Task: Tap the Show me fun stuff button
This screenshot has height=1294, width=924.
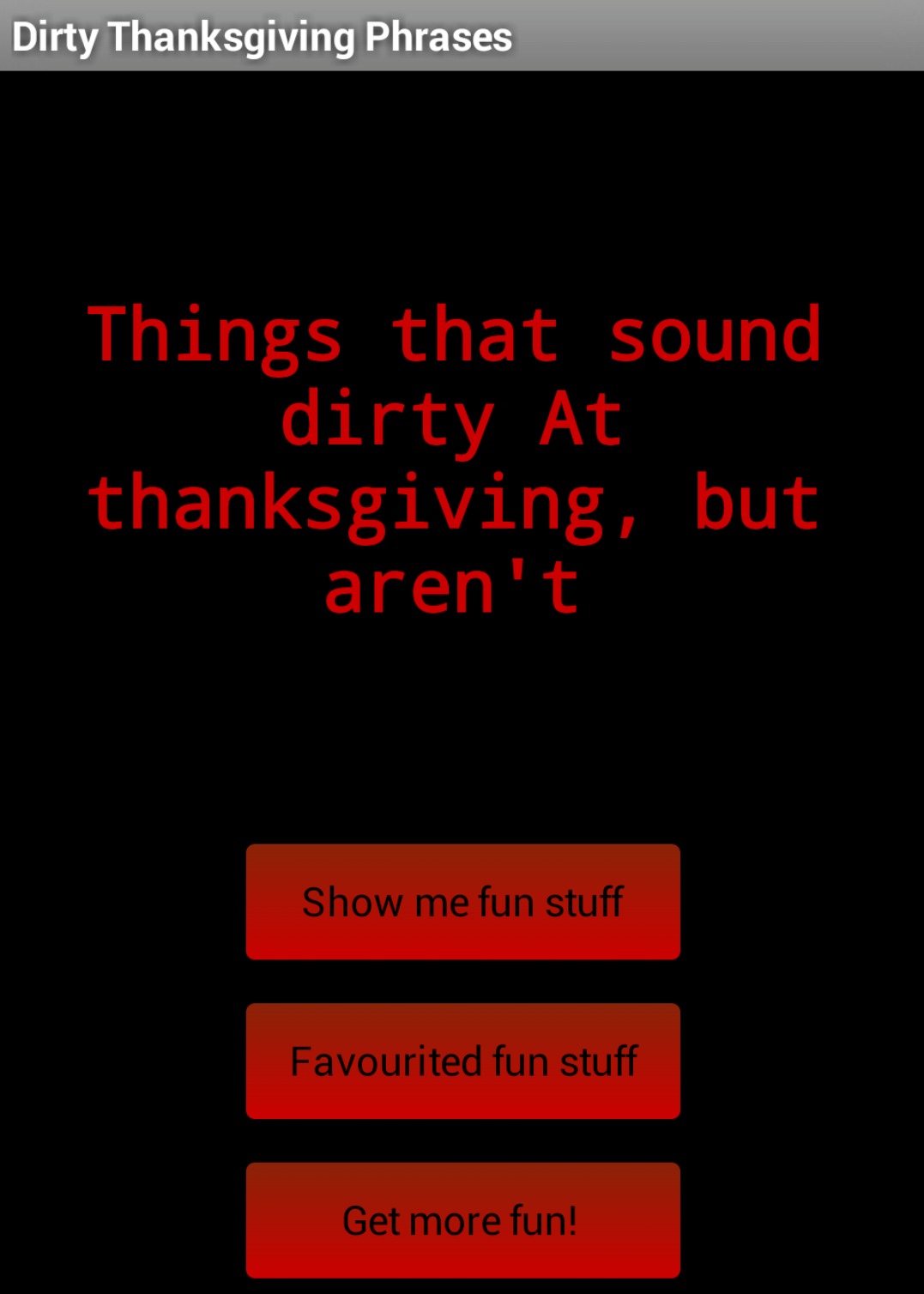Action: coord(462,902)
